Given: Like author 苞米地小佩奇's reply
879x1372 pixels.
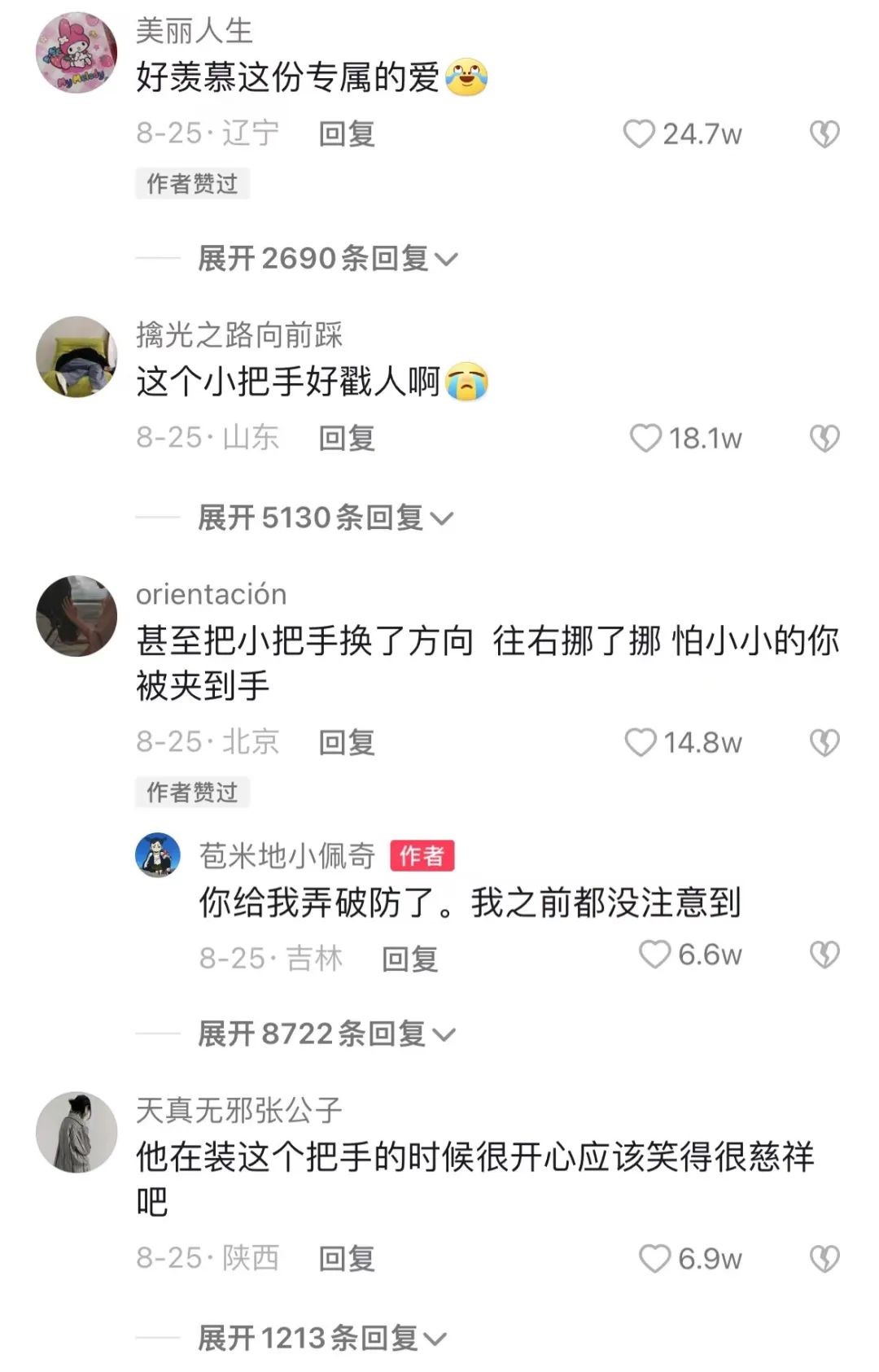Looking at the screenshot, I should [654, 955].
